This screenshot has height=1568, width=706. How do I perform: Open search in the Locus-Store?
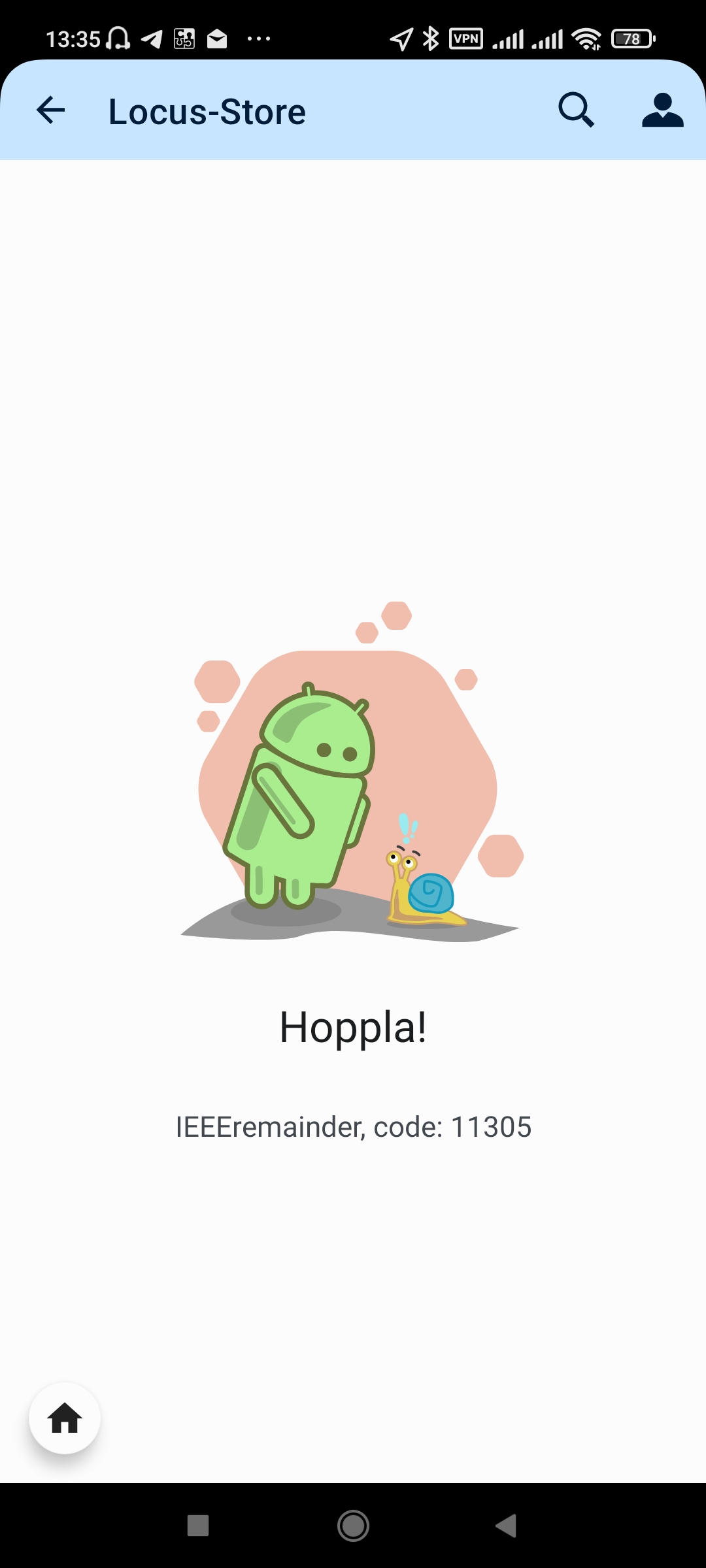pyautogui.click(x=576, y=110)
